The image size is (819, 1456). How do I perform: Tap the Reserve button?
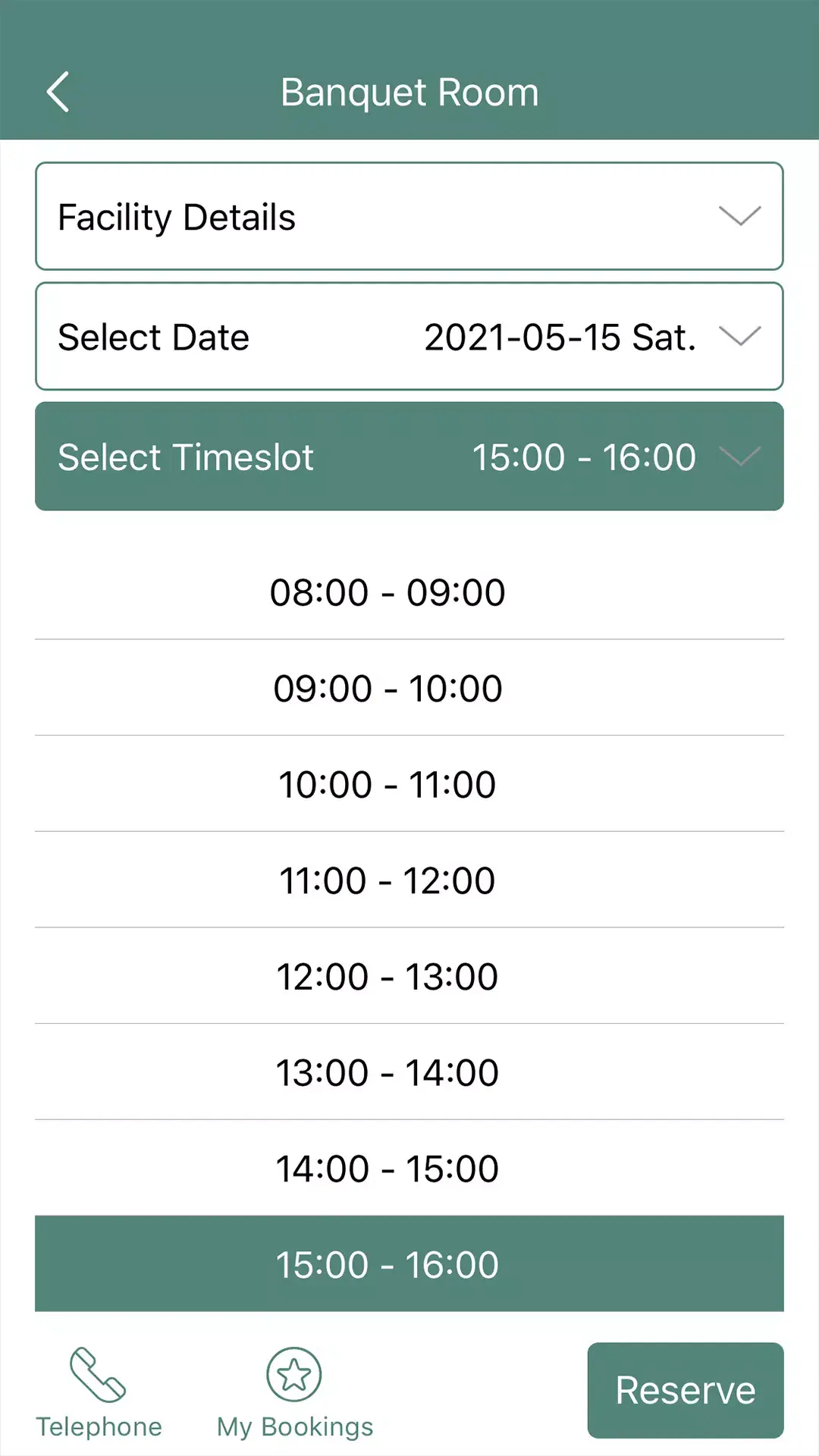point(685,1389)
